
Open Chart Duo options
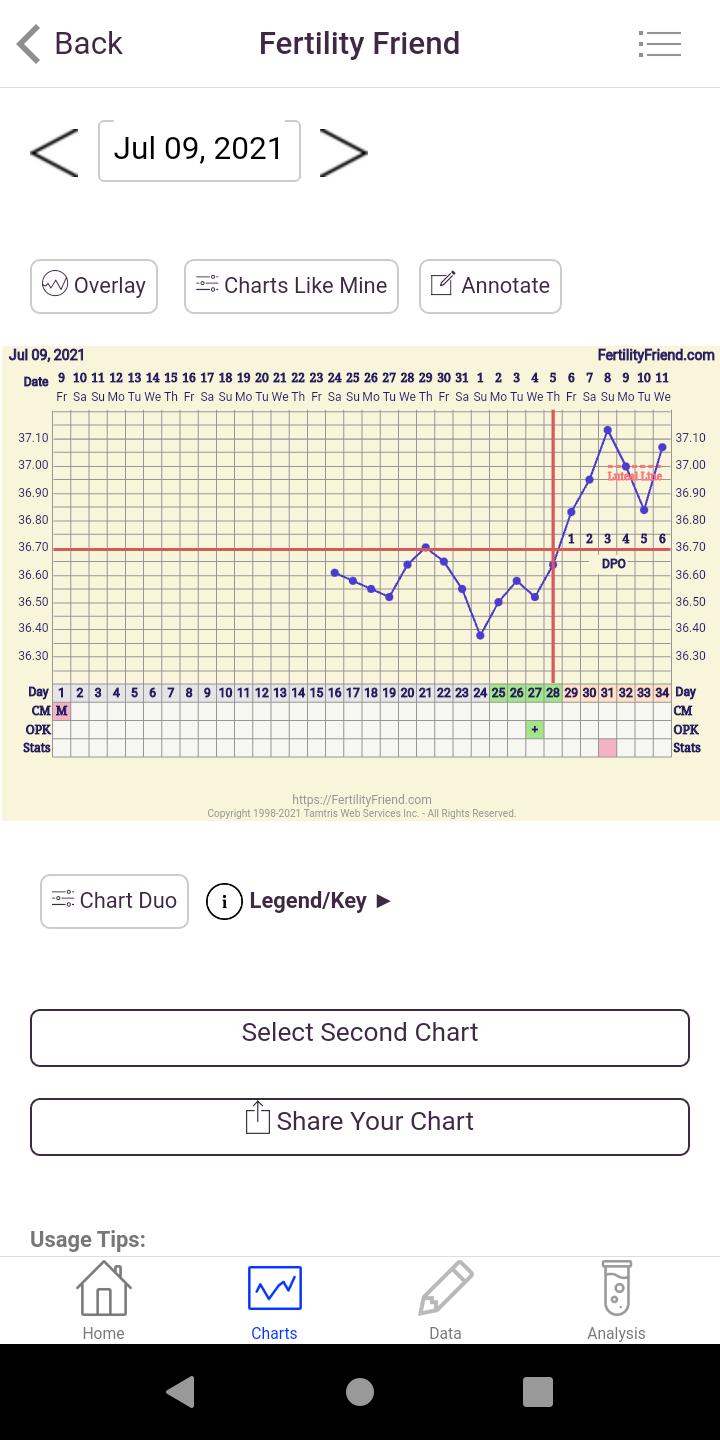coord(114,901)
